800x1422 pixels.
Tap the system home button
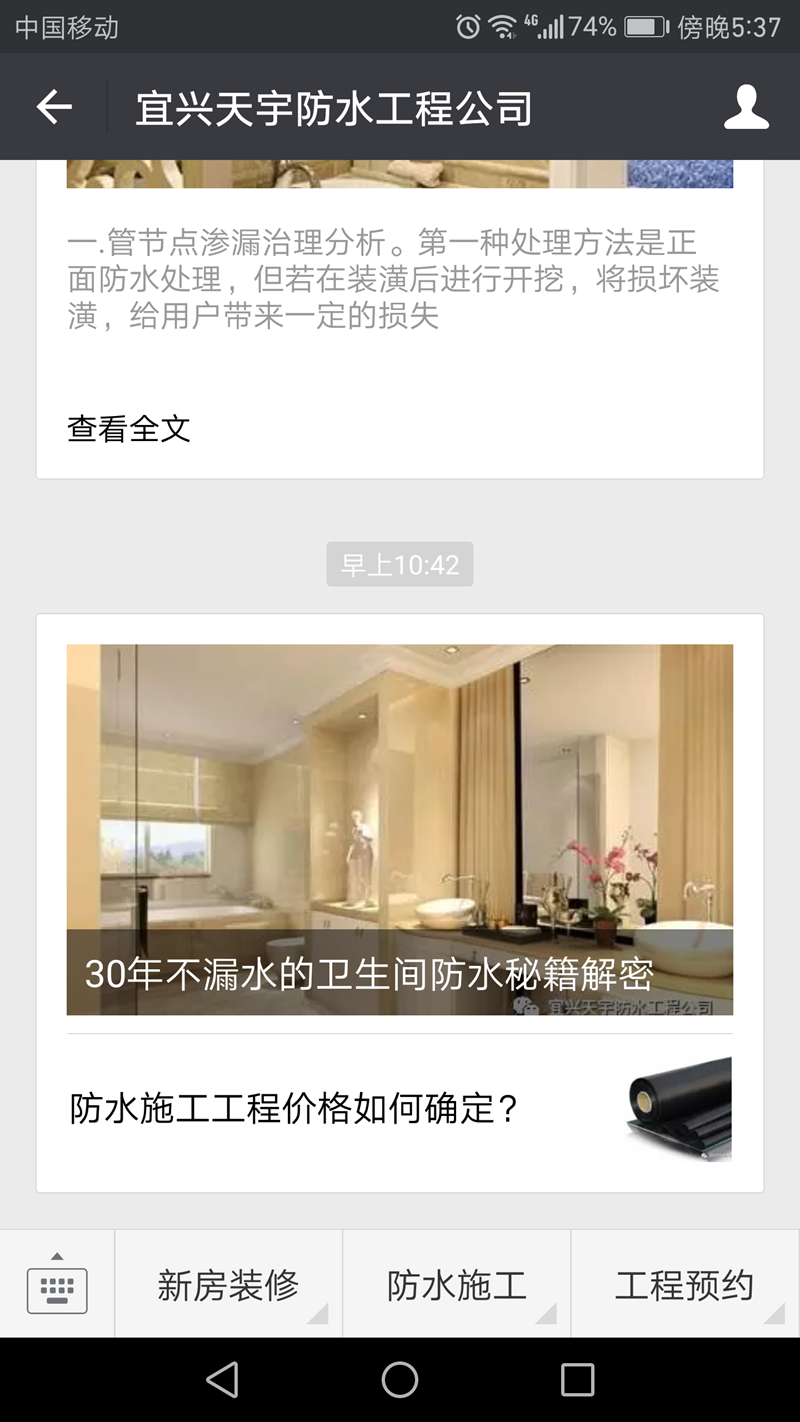[400, 1380]
